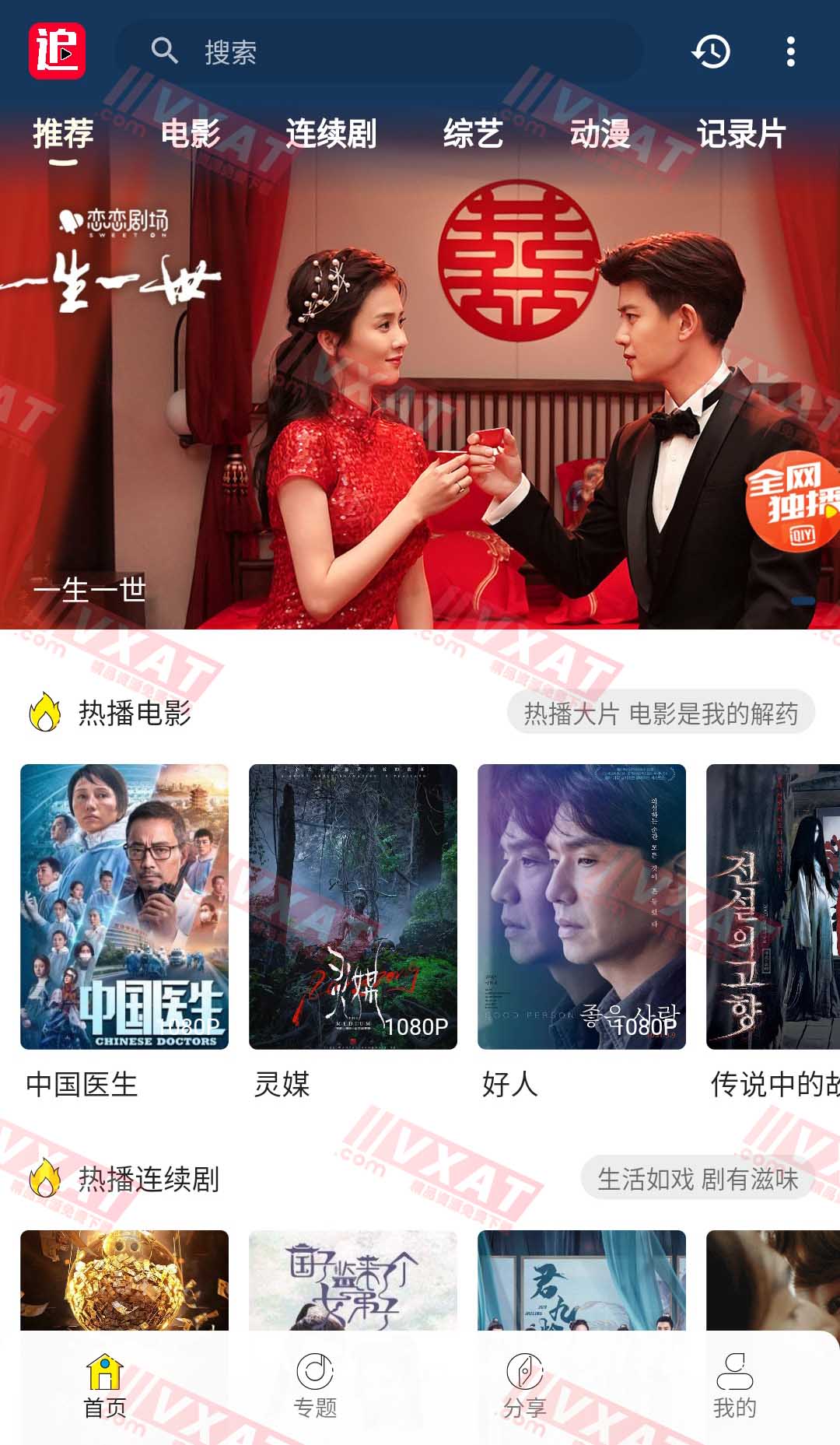Open the movie 中国医生

pyautogui.click(x=124, y=907)
